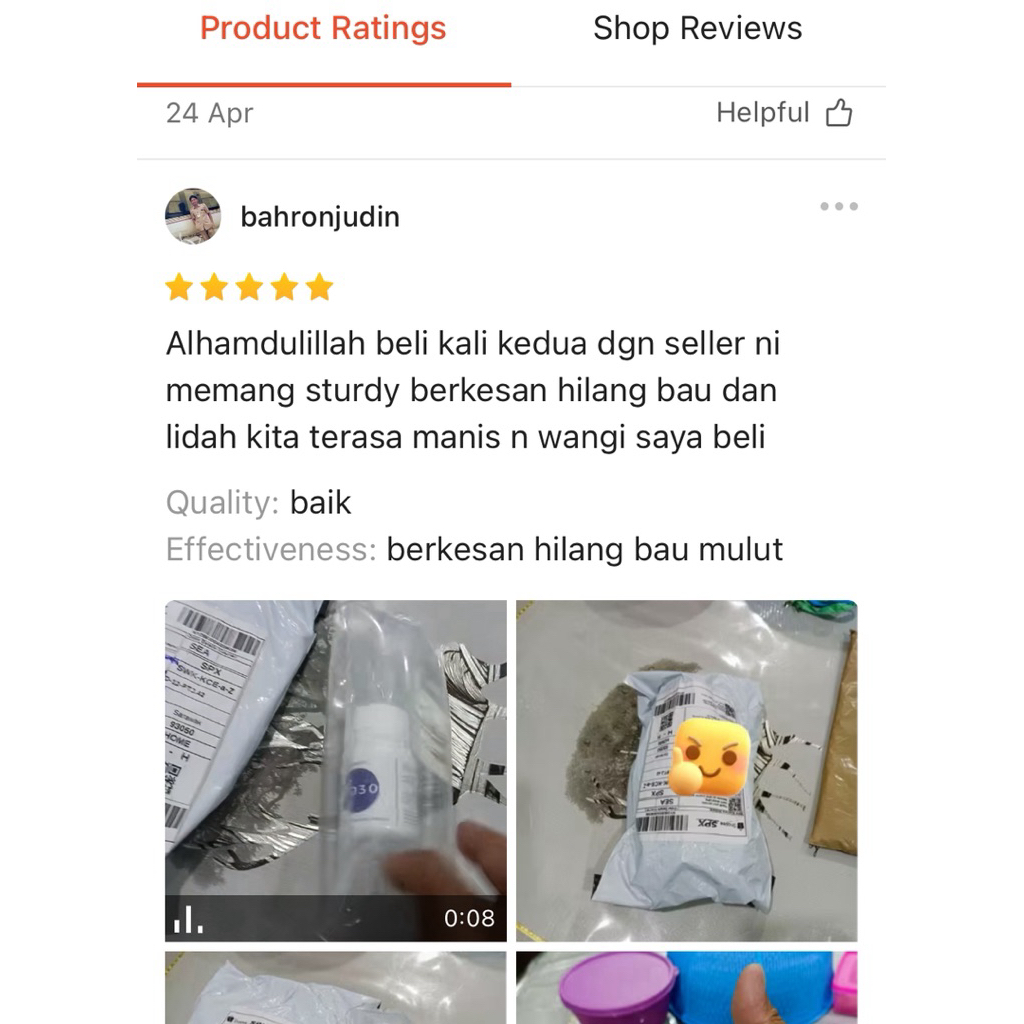Open the parcel photo with emoji sticker
This screenshot has height=1024, width=1024.
pos(686,770)
